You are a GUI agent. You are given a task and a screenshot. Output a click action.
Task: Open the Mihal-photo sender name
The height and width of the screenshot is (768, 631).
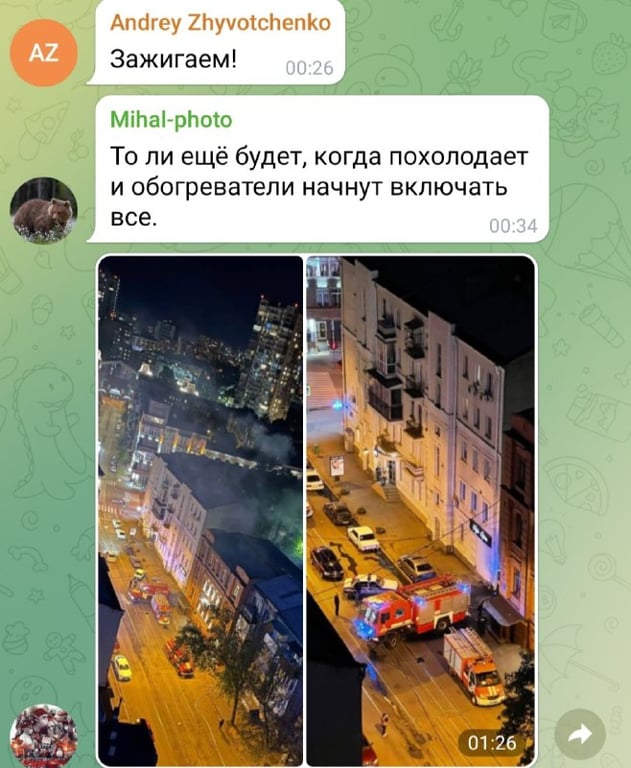pos(170,120)
